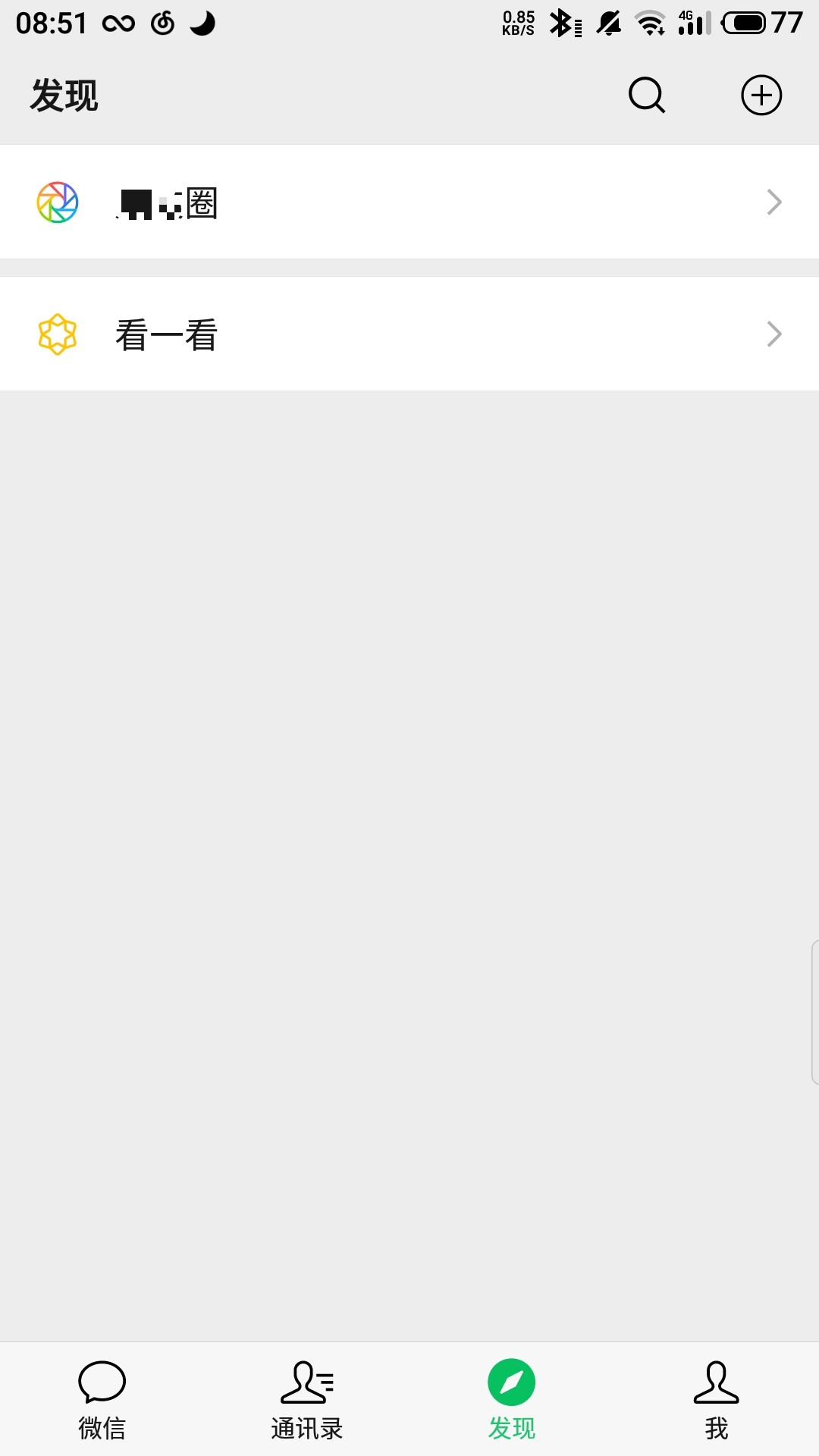The width and height of the screenshot is (819, 1456).
Task: Select the 发现 discover tab
Action: (512, 1400)
